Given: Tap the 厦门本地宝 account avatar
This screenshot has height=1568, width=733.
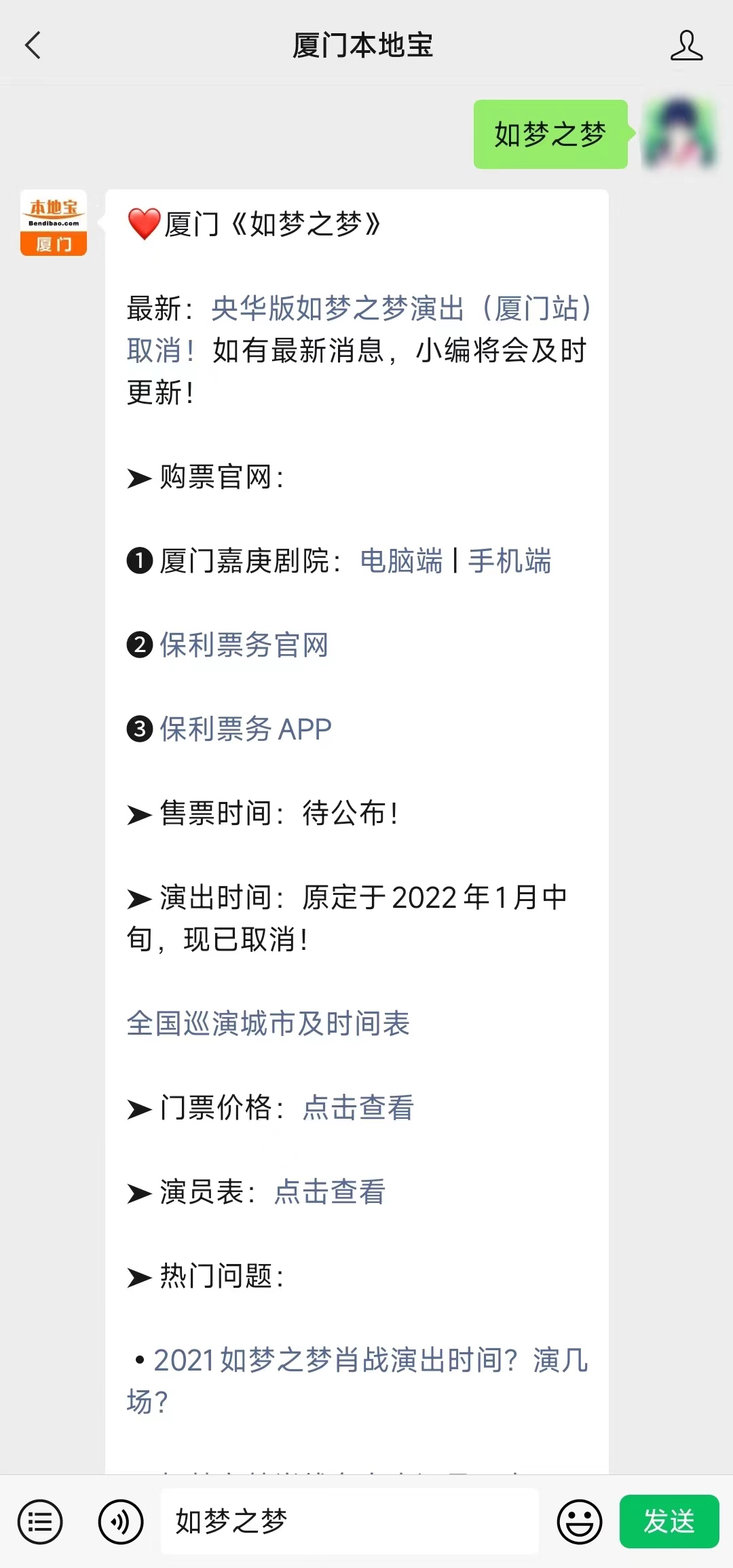Looking at the screenshot, I should click(x=54, y=223).
